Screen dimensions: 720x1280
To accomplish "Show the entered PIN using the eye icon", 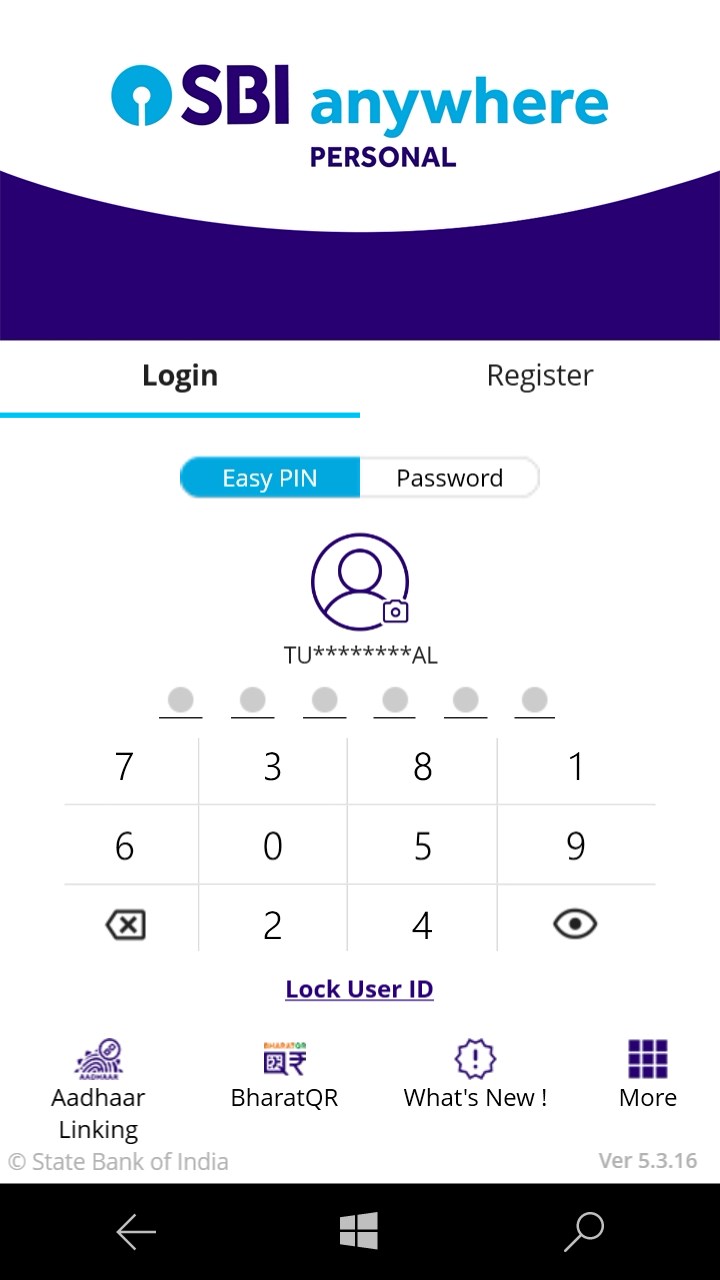I will tap(573, 924).
